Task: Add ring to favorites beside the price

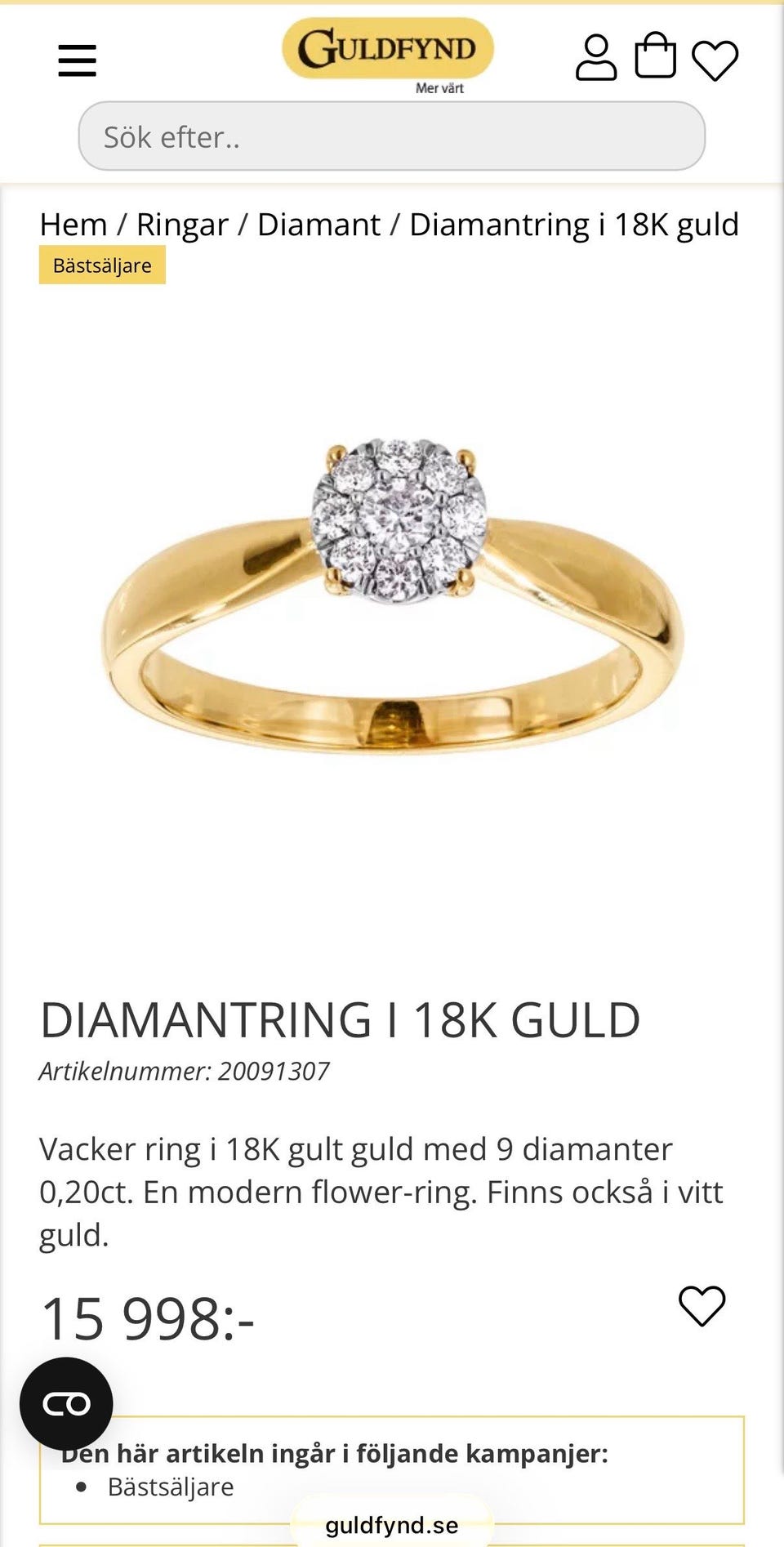Action: click(x=702, y=1305)
